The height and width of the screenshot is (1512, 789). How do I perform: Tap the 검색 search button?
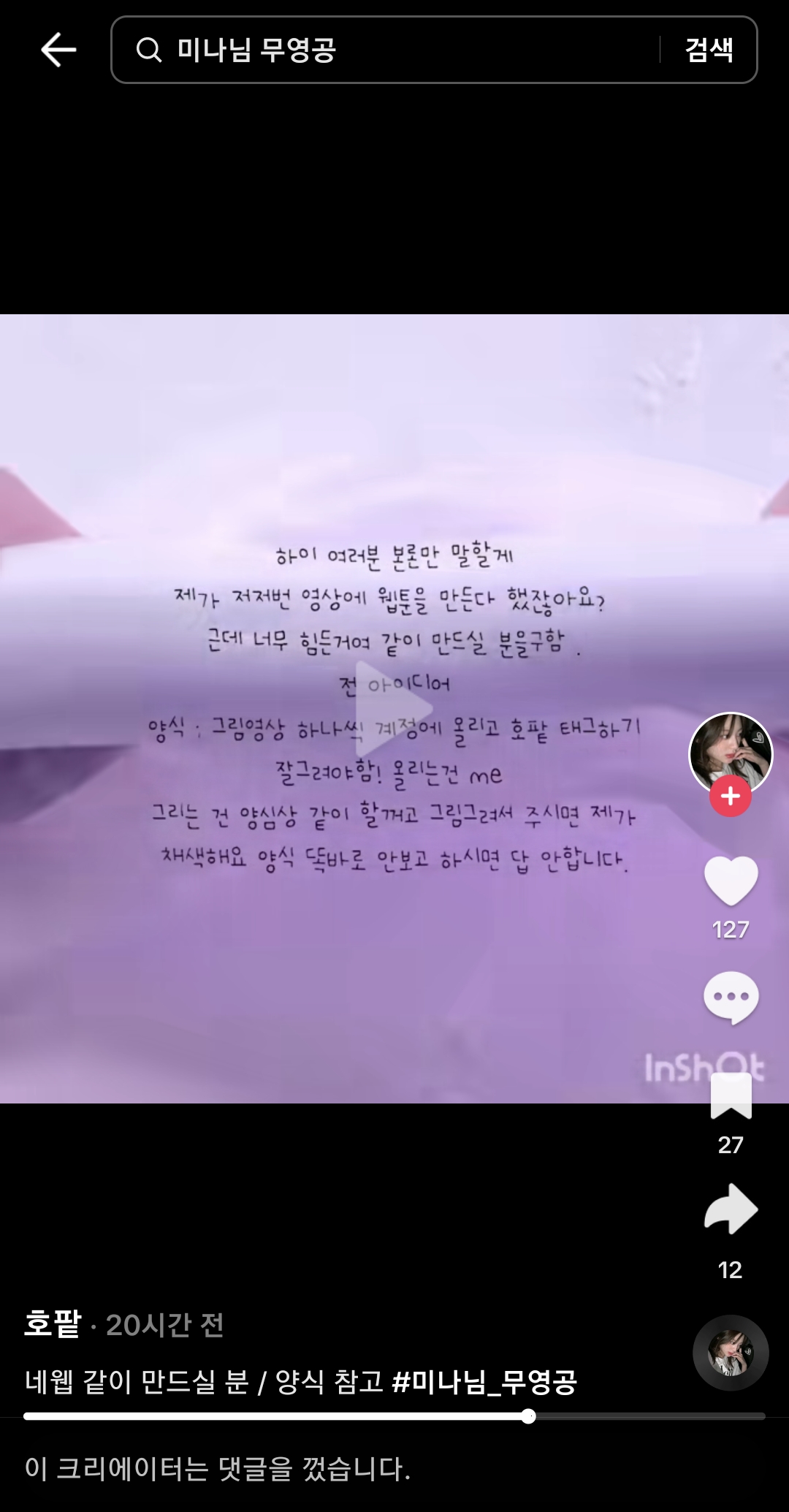(709, 50)
